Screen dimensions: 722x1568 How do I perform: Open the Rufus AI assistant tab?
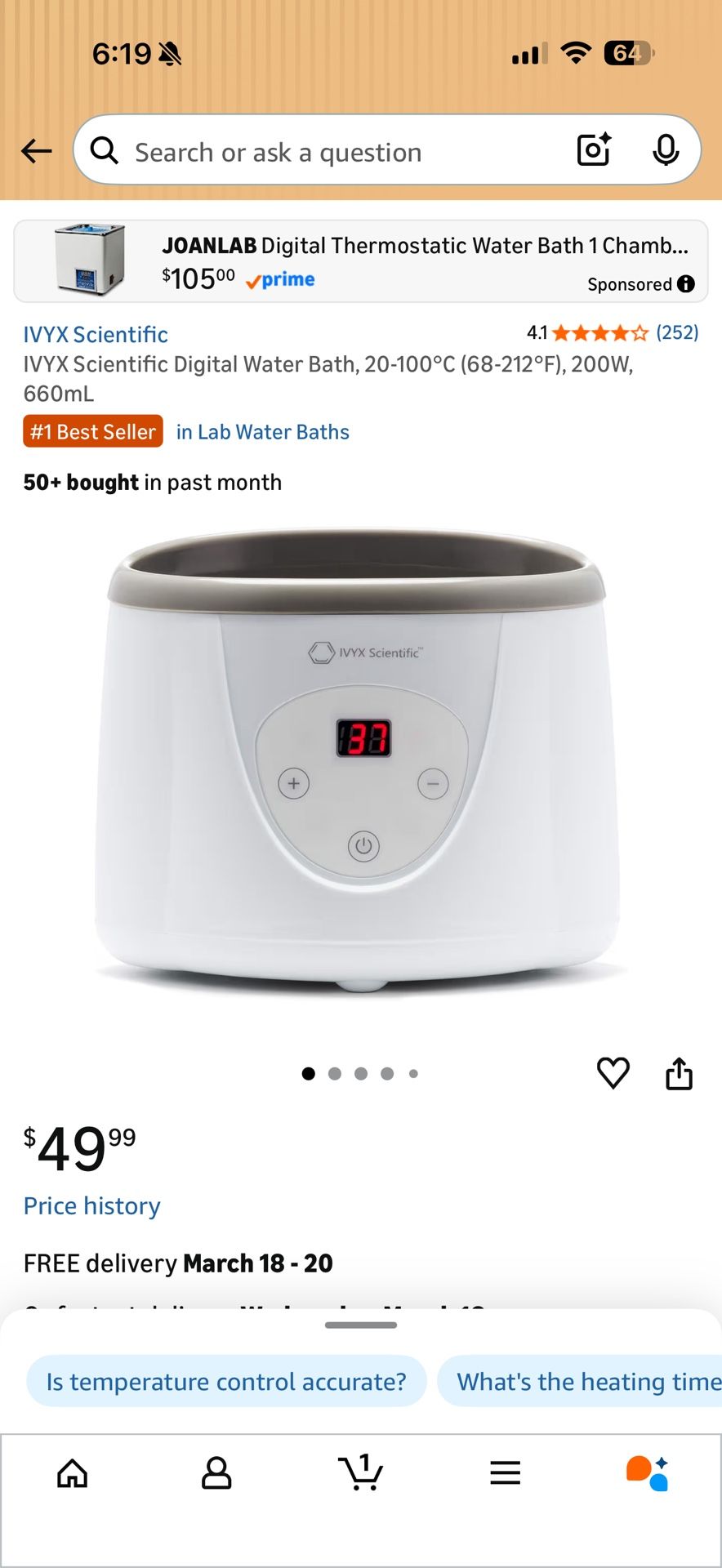648,1473
